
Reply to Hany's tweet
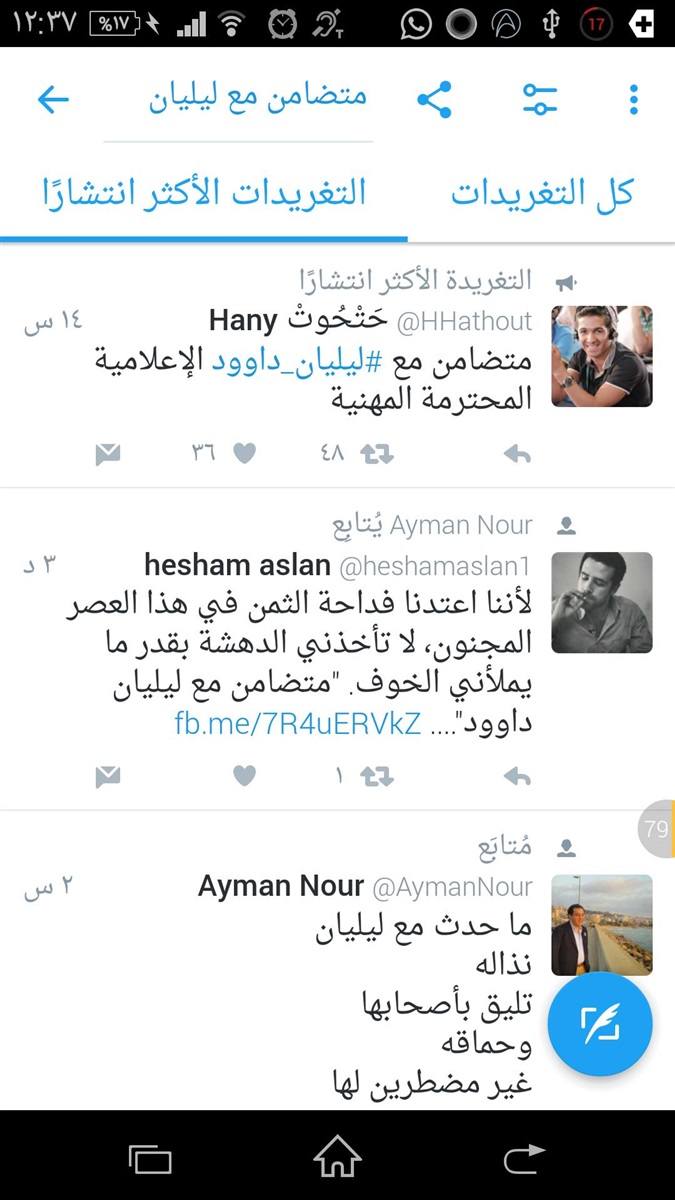click(517, 454)
